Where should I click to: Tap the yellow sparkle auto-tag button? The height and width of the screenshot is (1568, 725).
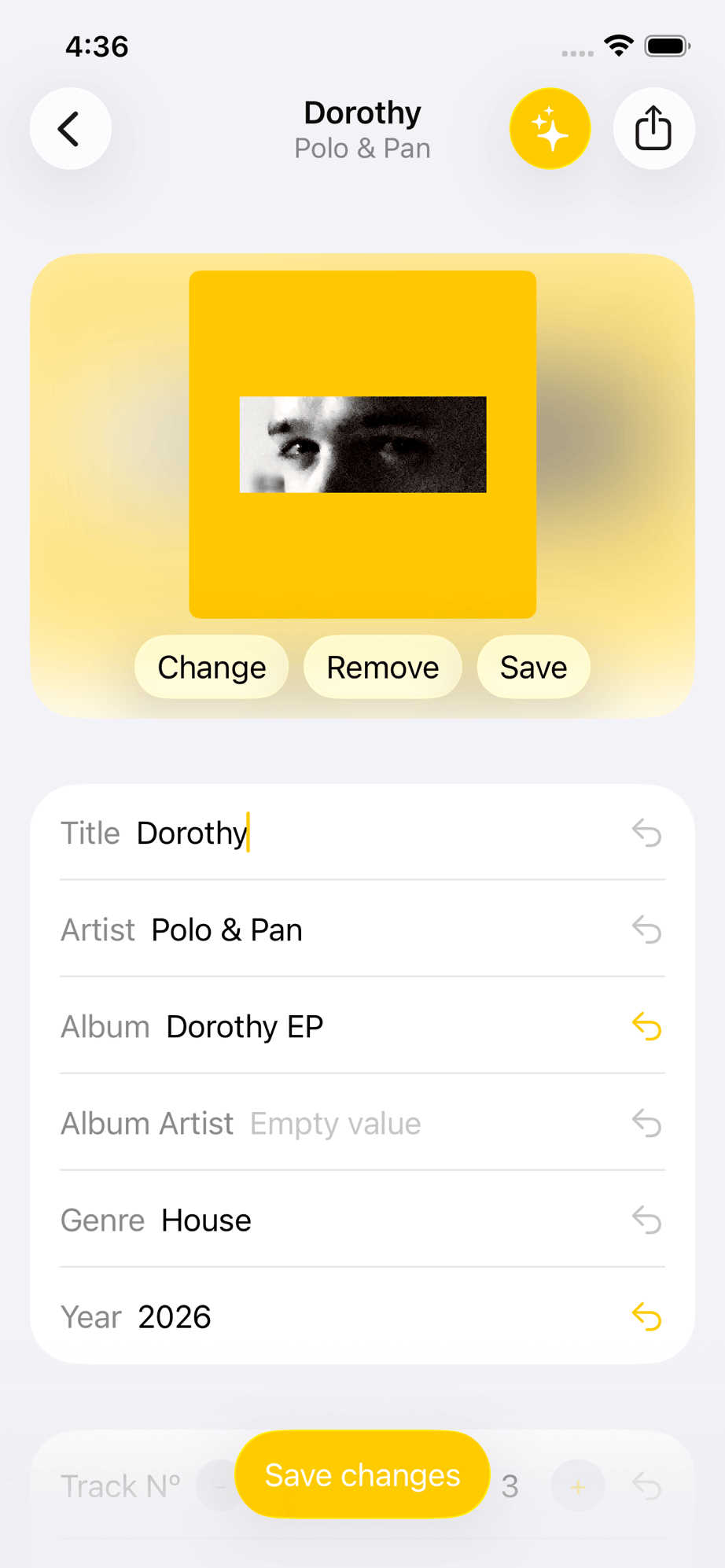pyautogui.click(x=550, y=129)
